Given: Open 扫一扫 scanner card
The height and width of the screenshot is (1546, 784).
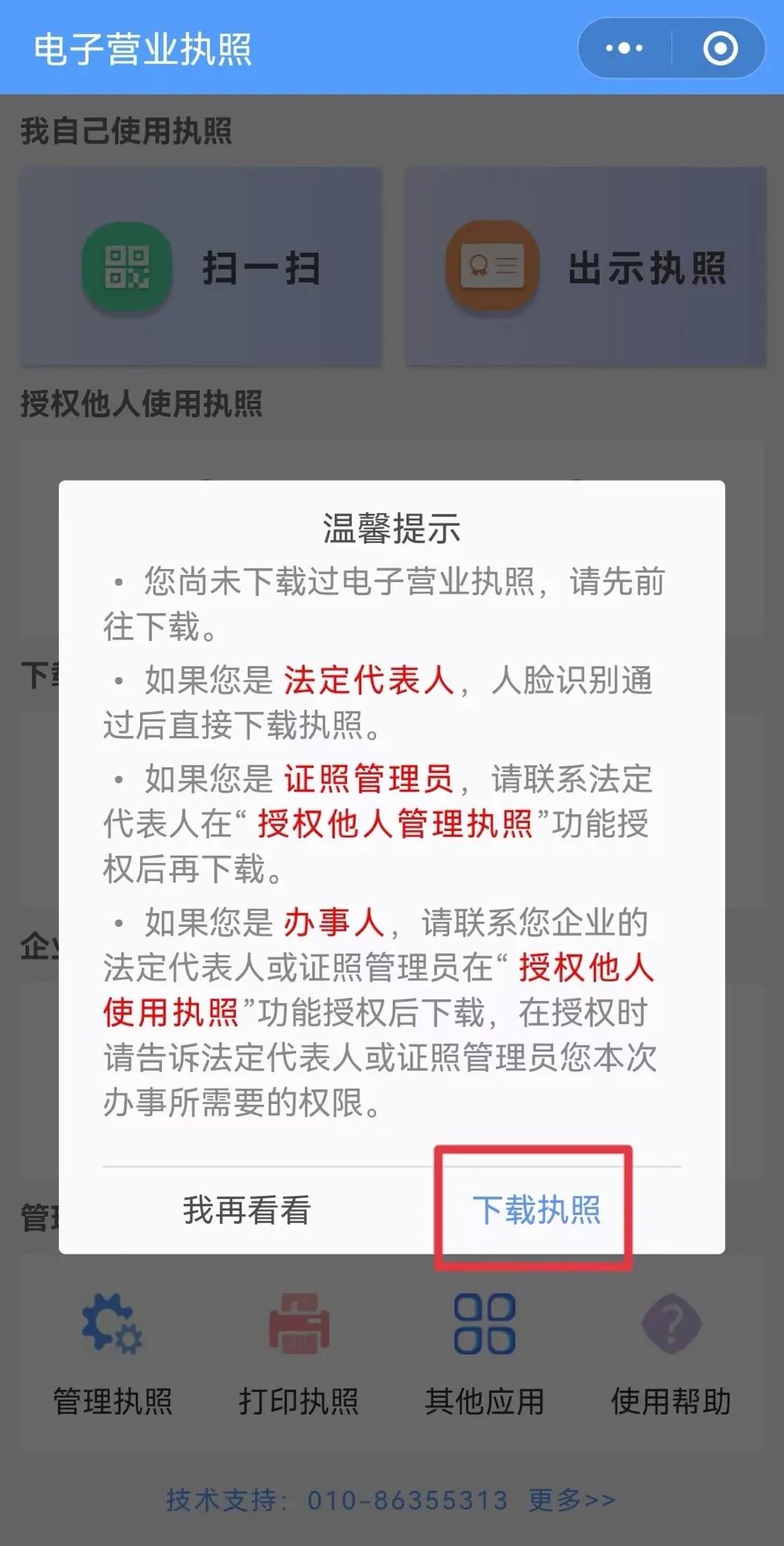Looking at the screenshot, I should coord(200,267).
